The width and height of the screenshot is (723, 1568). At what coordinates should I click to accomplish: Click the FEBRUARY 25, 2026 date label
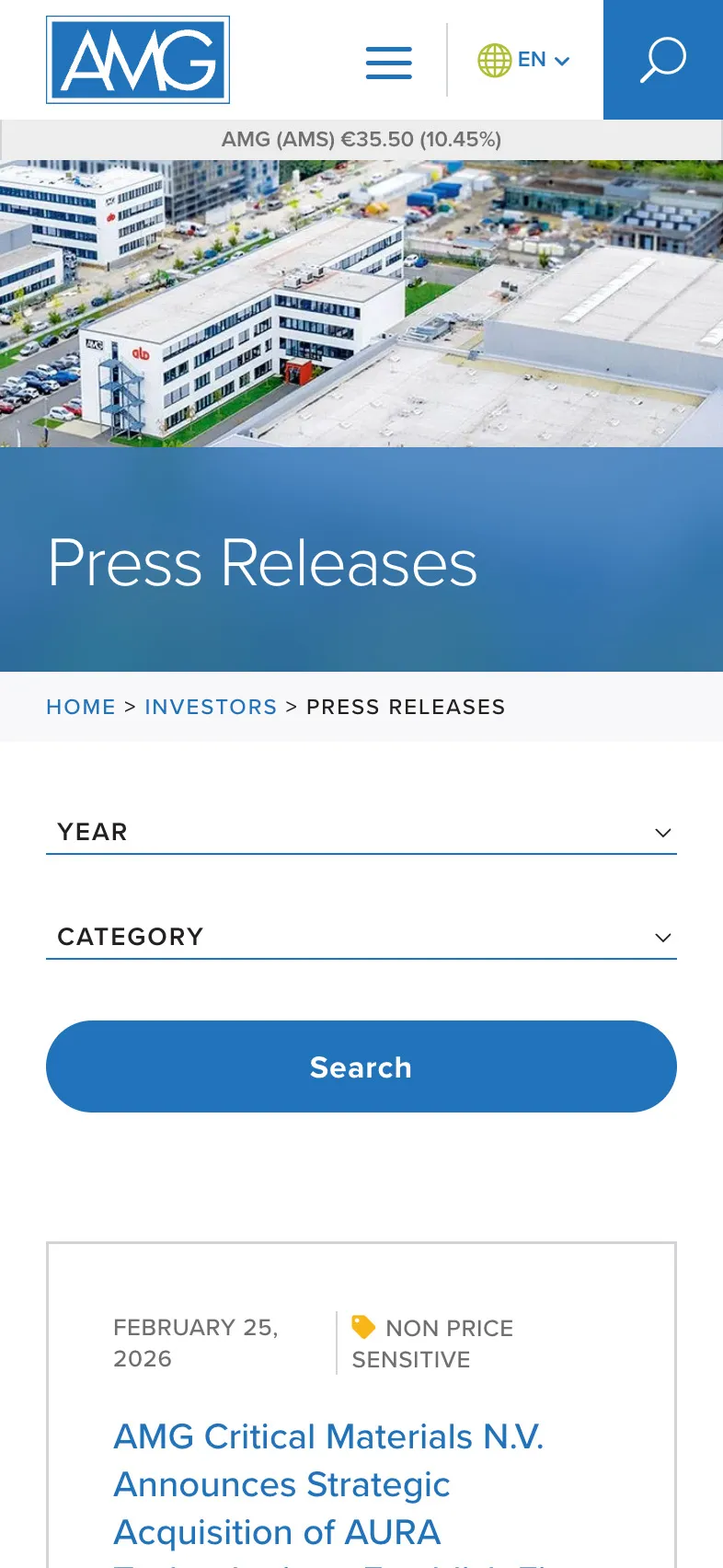pos(196,1343)
